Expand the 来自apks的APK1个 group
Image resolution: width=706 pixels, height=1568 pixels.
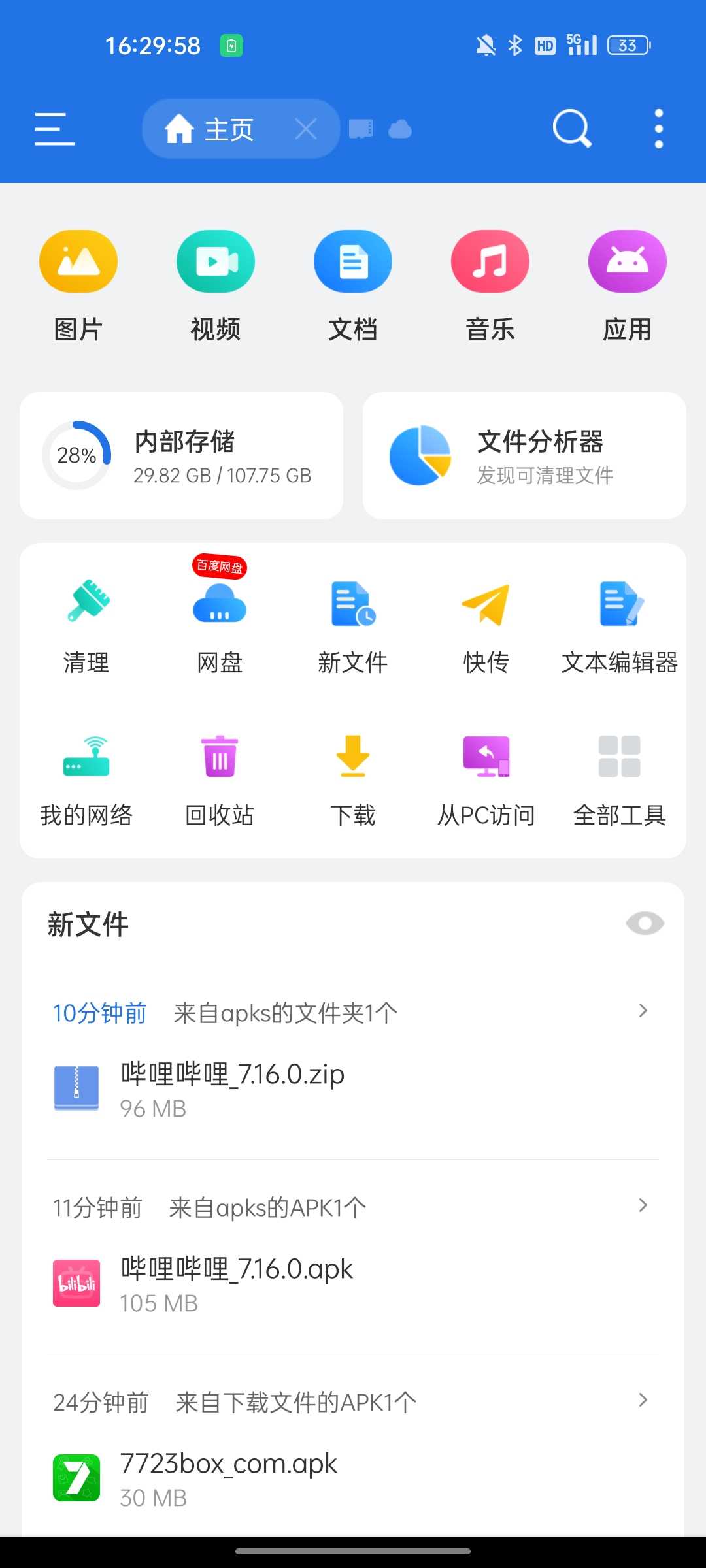(353, 1207)
